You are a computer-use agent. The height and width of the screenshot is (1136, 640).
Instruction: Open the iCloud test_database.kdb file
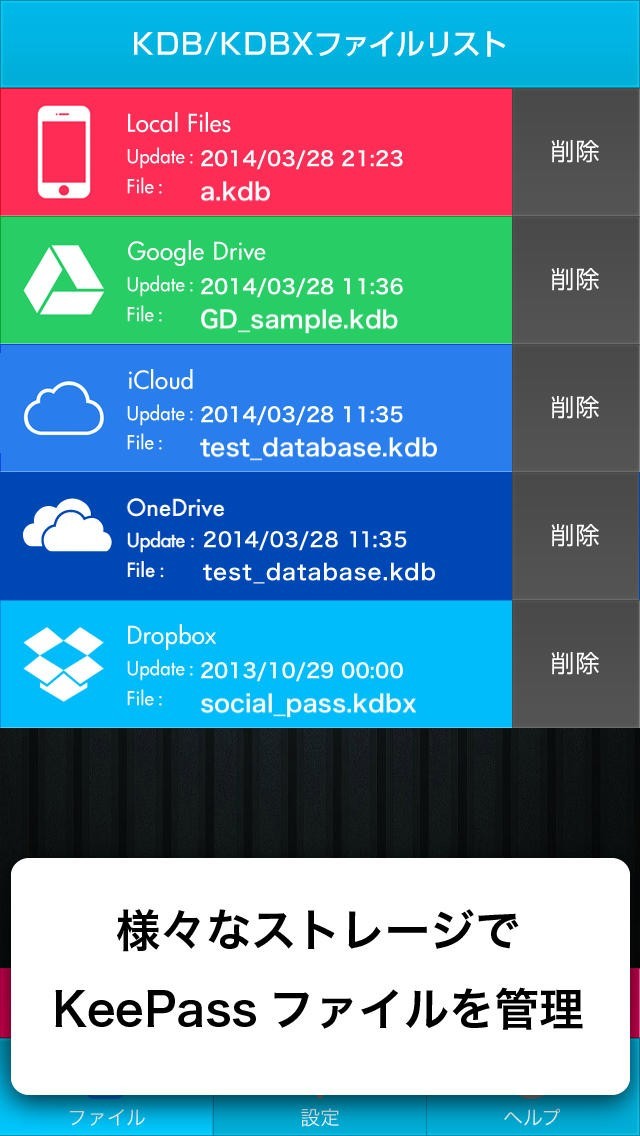[x=256, y=408]
